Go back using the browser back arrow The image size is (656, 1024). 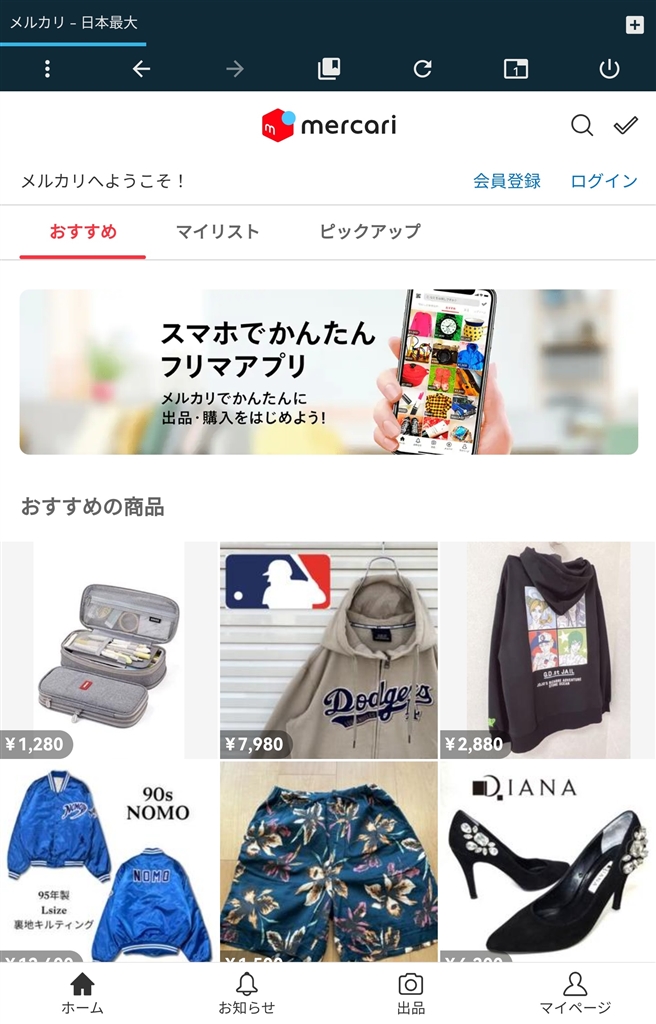pos(142,69)
